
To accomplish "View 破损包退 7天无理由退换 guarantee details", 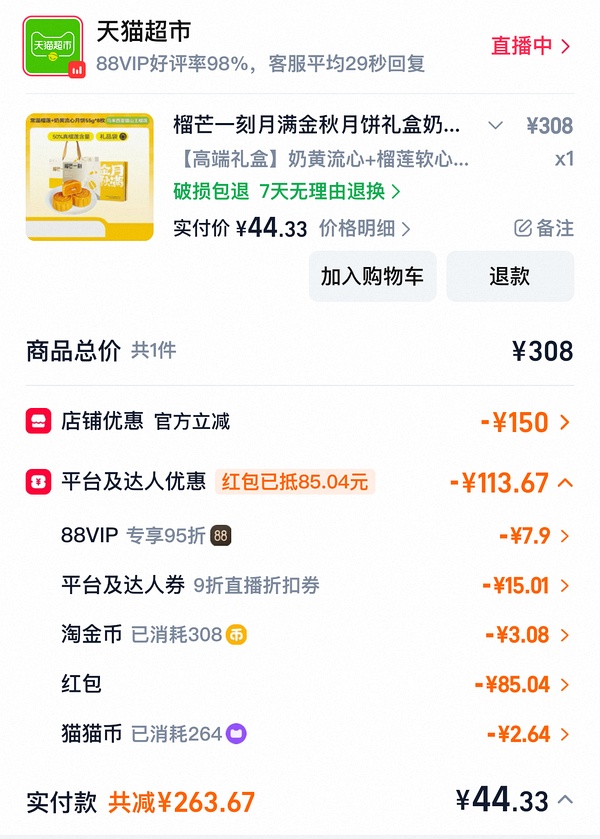I will tap(287, 191).
